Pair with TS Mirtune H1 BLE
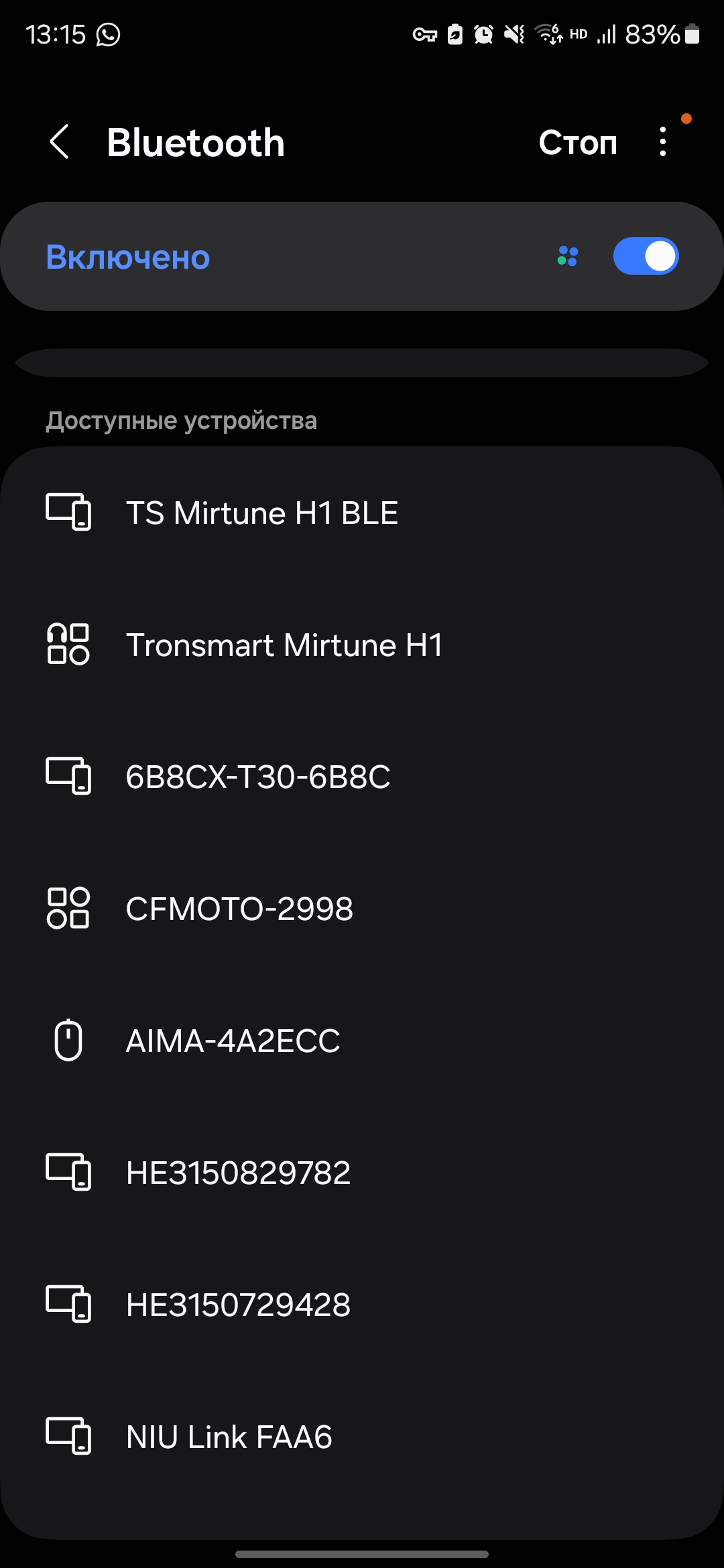 [x=362, y=513]
